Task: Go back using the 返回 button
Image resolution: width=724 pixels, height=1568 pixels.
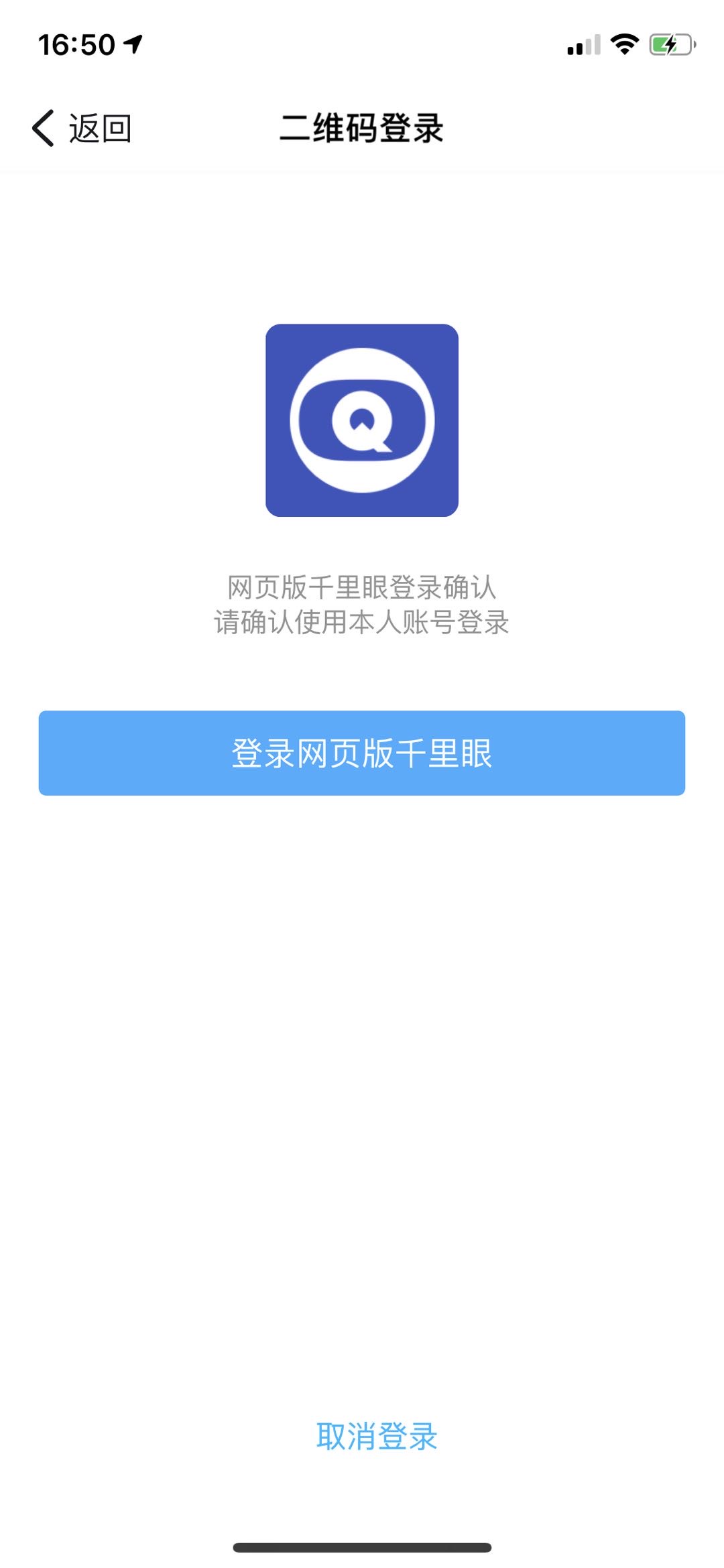Action: point(82,128)
